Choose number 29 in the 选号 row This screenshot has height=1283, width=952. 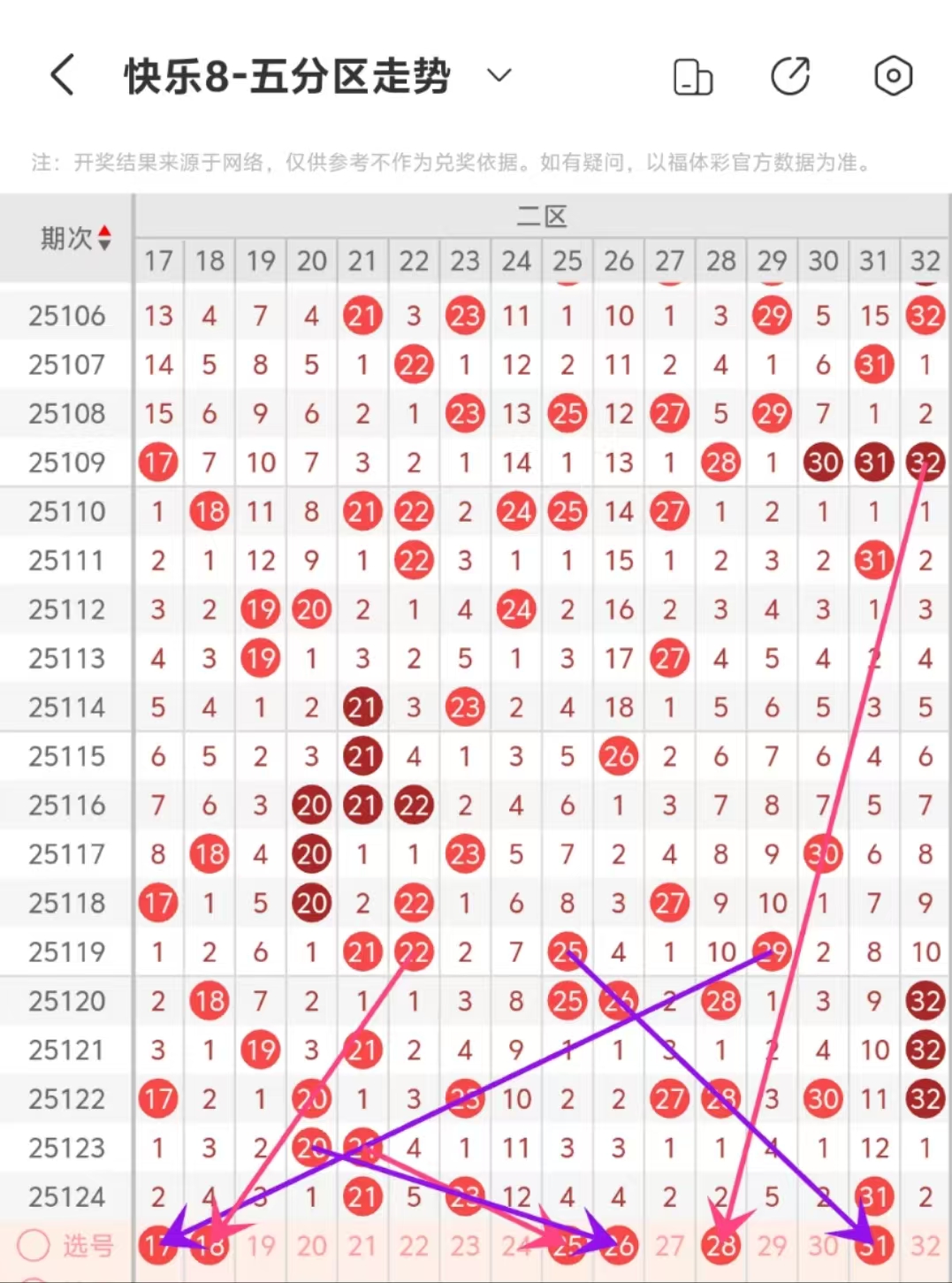point(772,1246)
